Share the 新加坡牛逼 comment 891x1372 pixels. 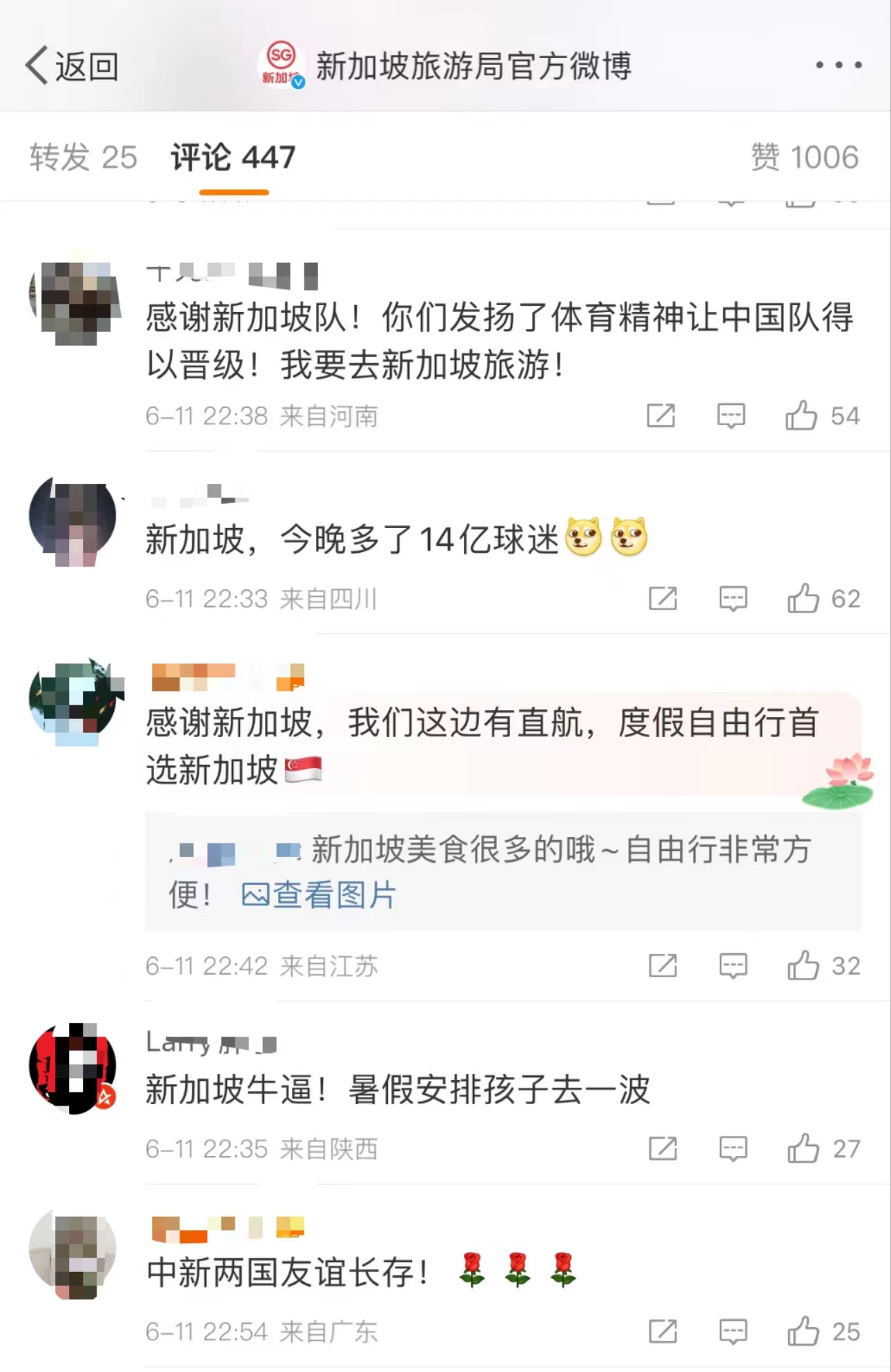click(663, 1148)
